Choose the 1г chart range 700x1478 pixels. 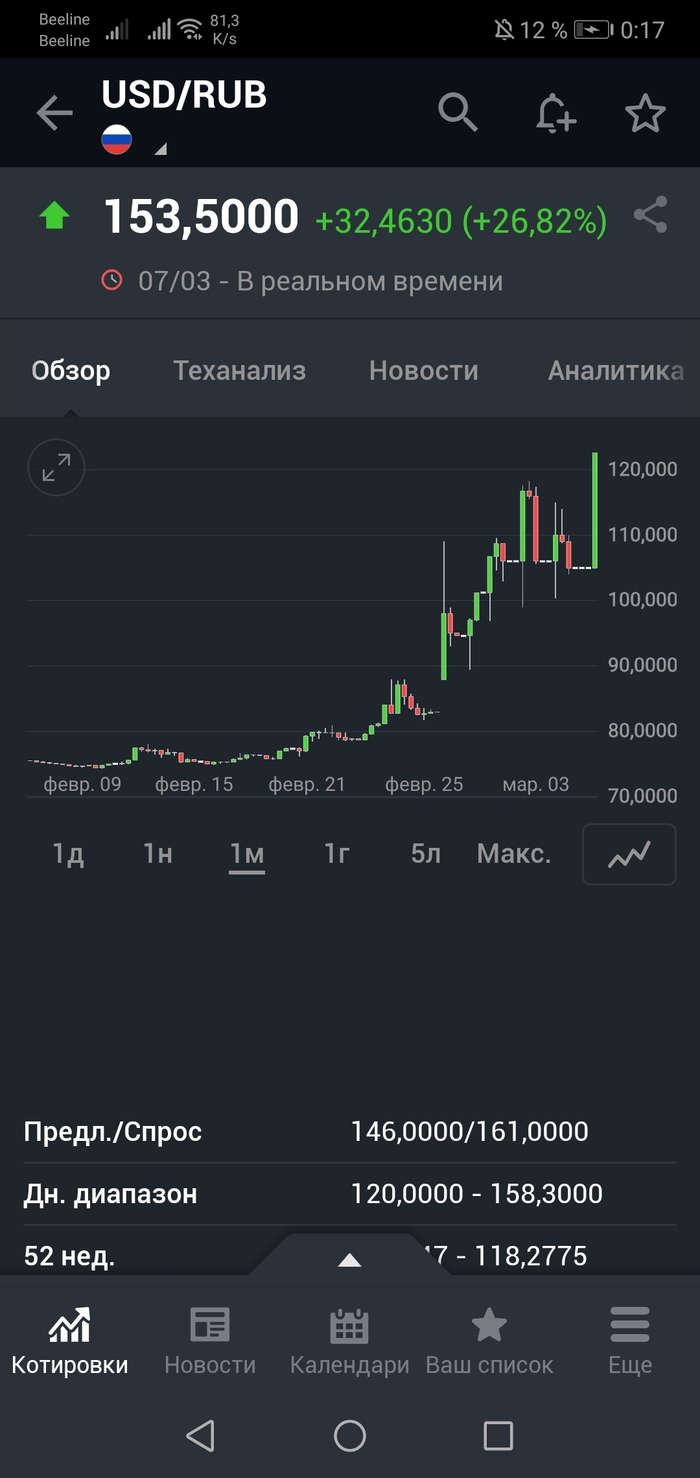click(x=337, y=854)
